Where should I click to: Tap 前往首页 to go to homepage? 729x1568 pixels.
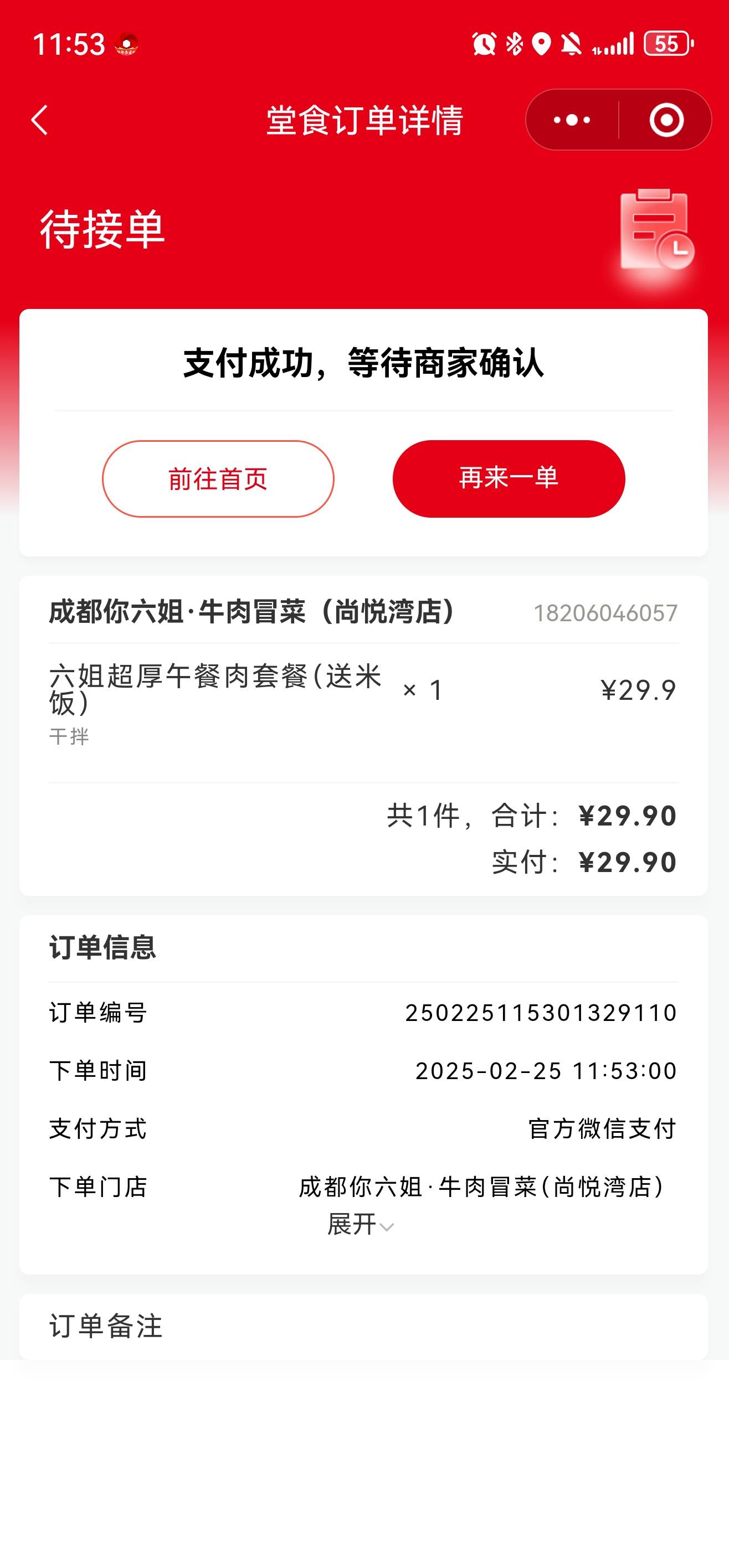point(218,479)
